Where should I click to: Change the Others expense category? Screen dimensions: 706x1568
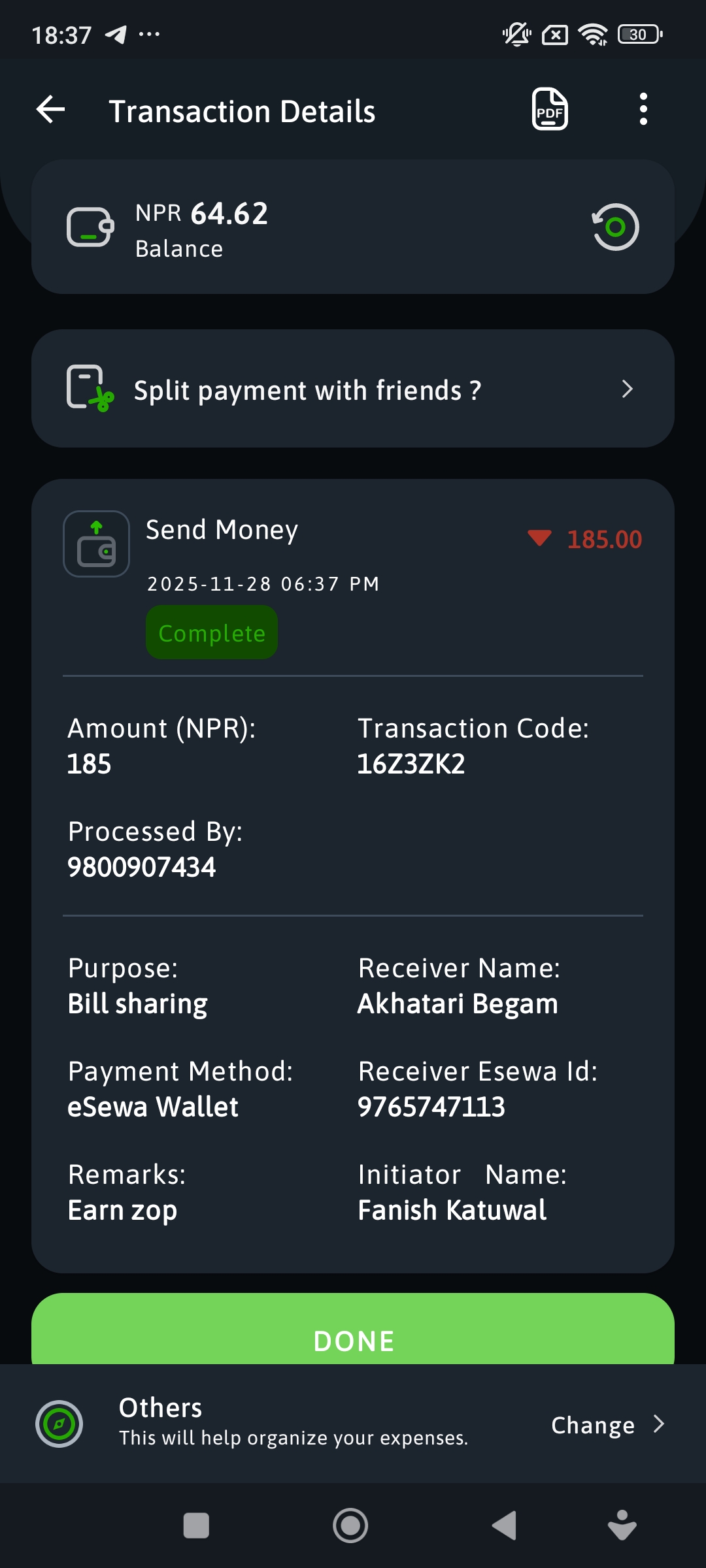pos(607,1424)
